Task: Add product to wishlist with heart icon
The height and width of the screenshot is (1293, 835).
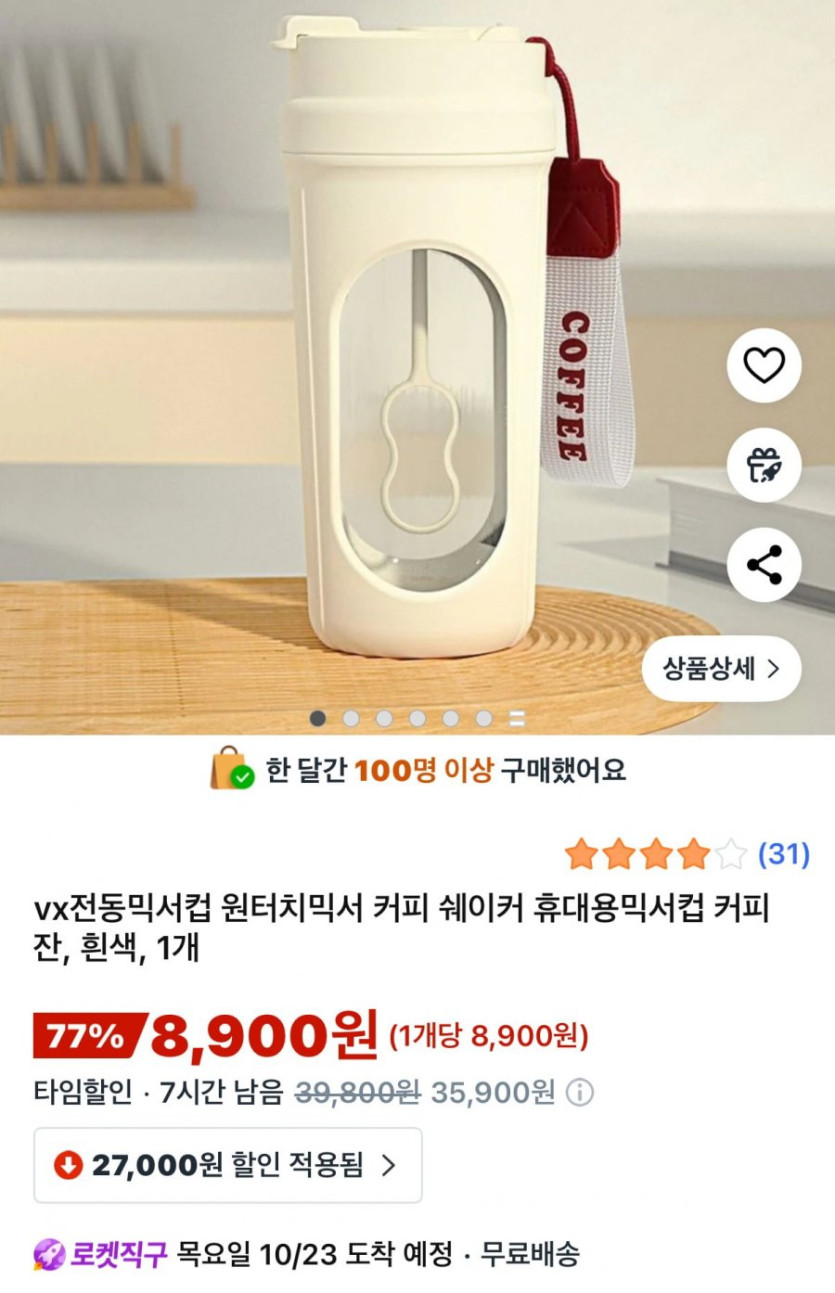Action: click(x=764, y=366)
